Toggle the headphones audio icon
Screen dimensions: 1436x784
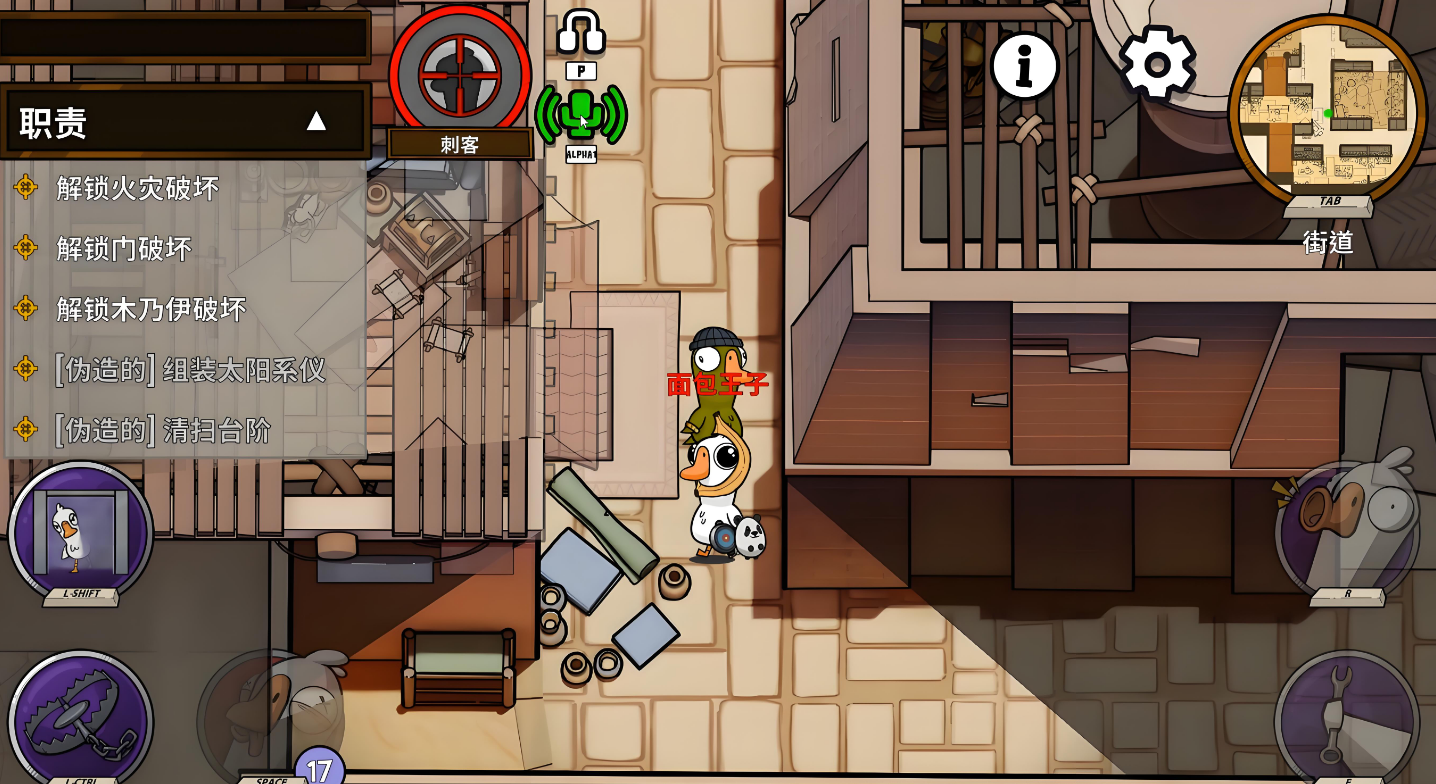click(x=581, y=32)
